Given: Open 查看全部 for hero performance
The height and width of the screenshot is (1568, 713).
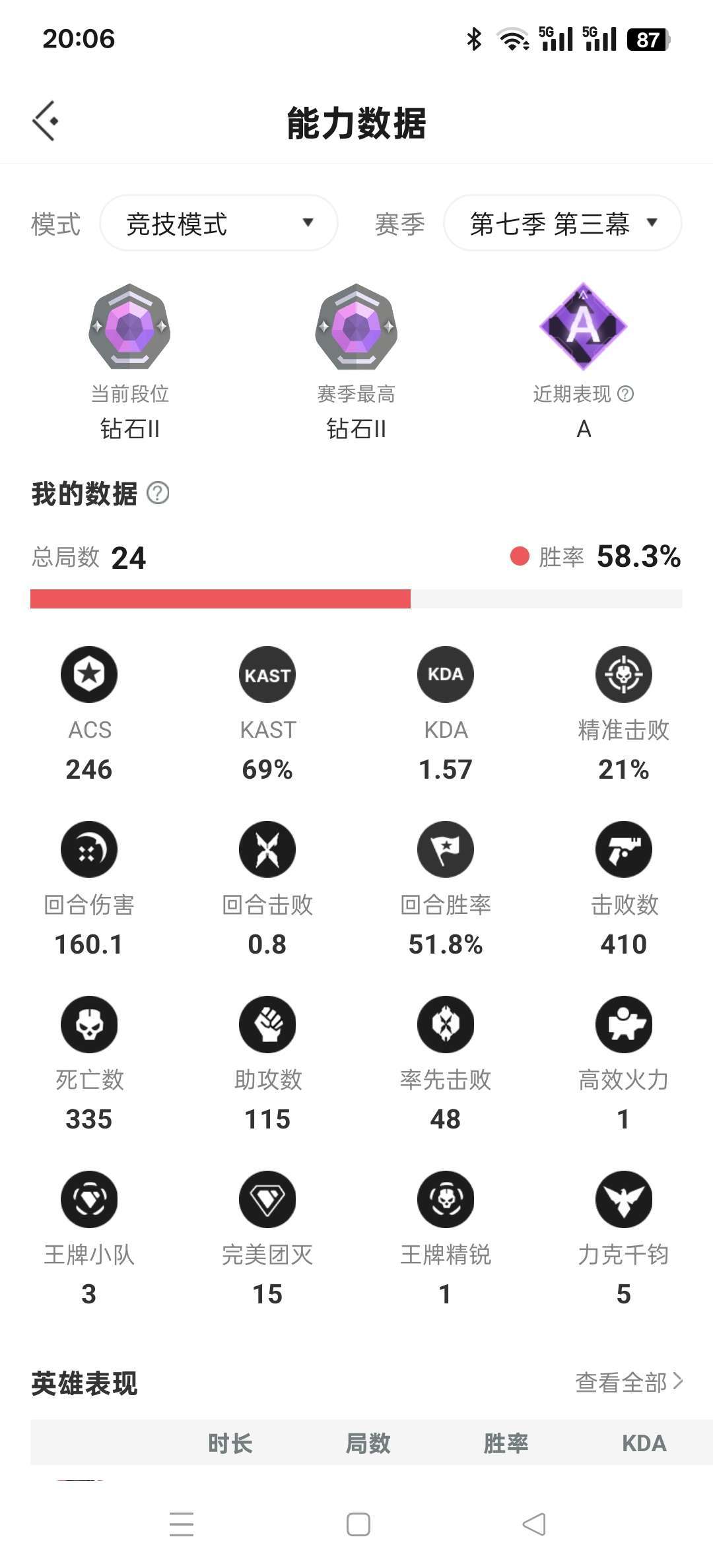Looking at the screenshot, I should 628,1381.
